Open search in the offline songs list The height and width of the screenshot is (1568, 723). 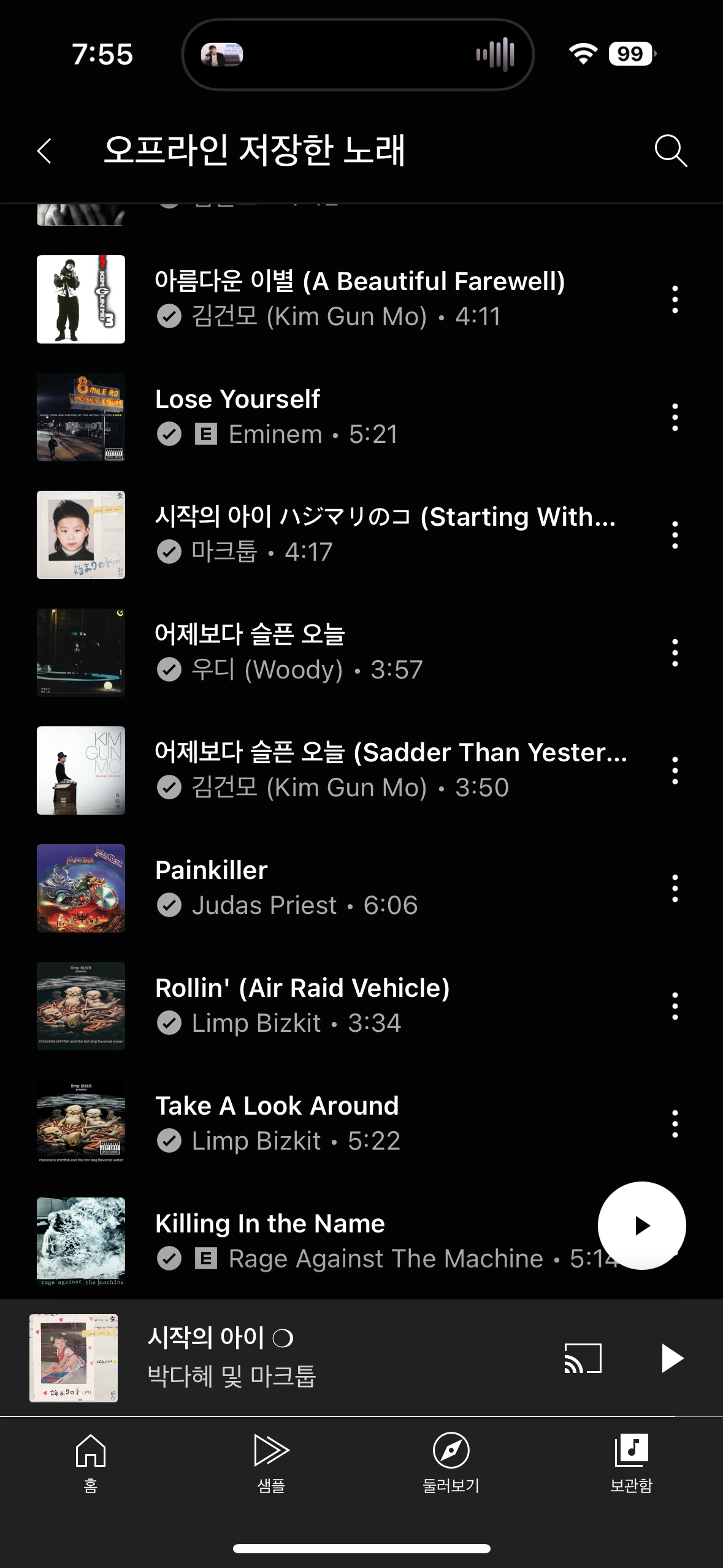pyautogui.click(x=670, y=151)
